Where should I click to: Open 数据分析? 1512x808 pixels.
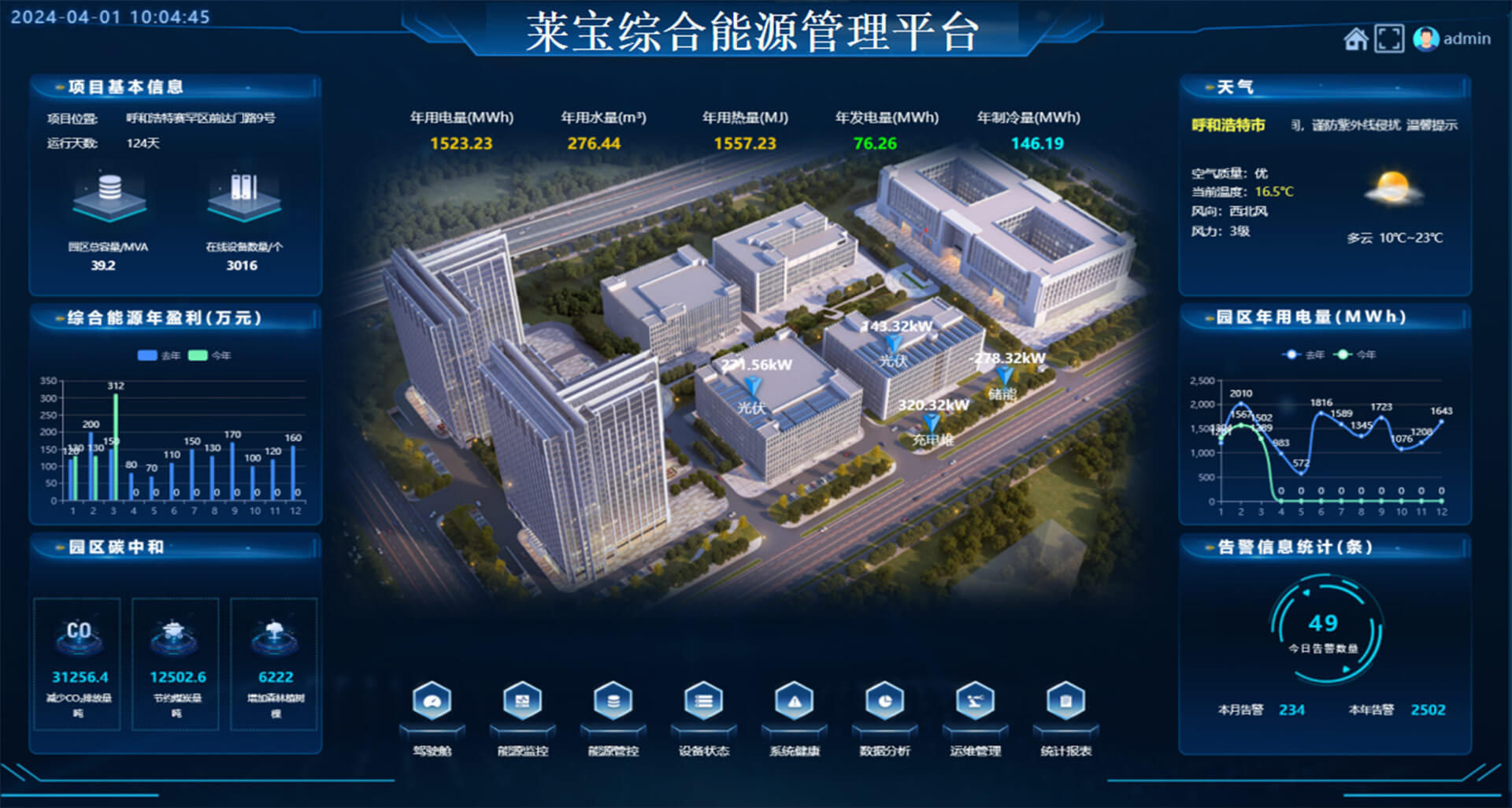tap(885, 715)
